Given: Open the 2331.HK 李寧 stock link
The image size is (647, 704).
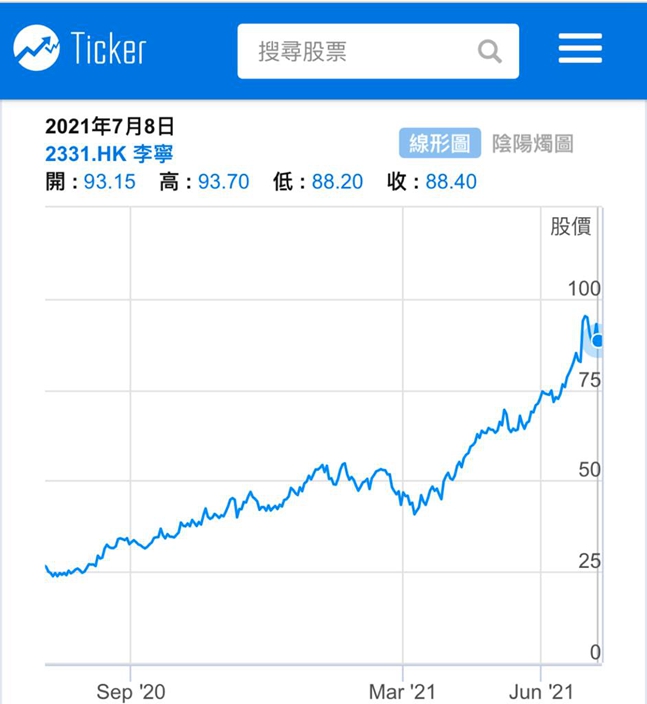Looking at the screenshot, I should 109,154.
